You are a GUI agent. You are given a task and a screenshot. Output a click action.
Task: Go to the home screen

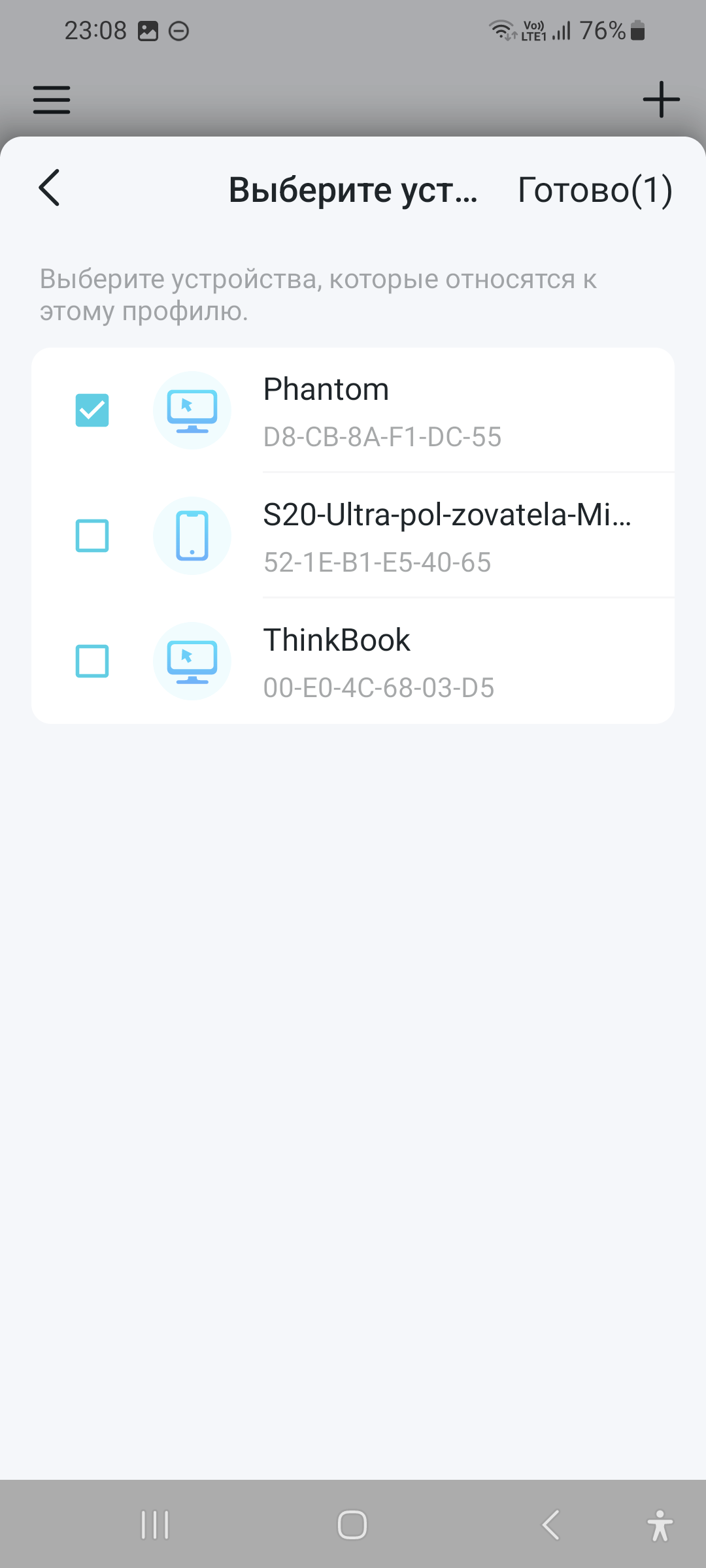(352, 1526)
